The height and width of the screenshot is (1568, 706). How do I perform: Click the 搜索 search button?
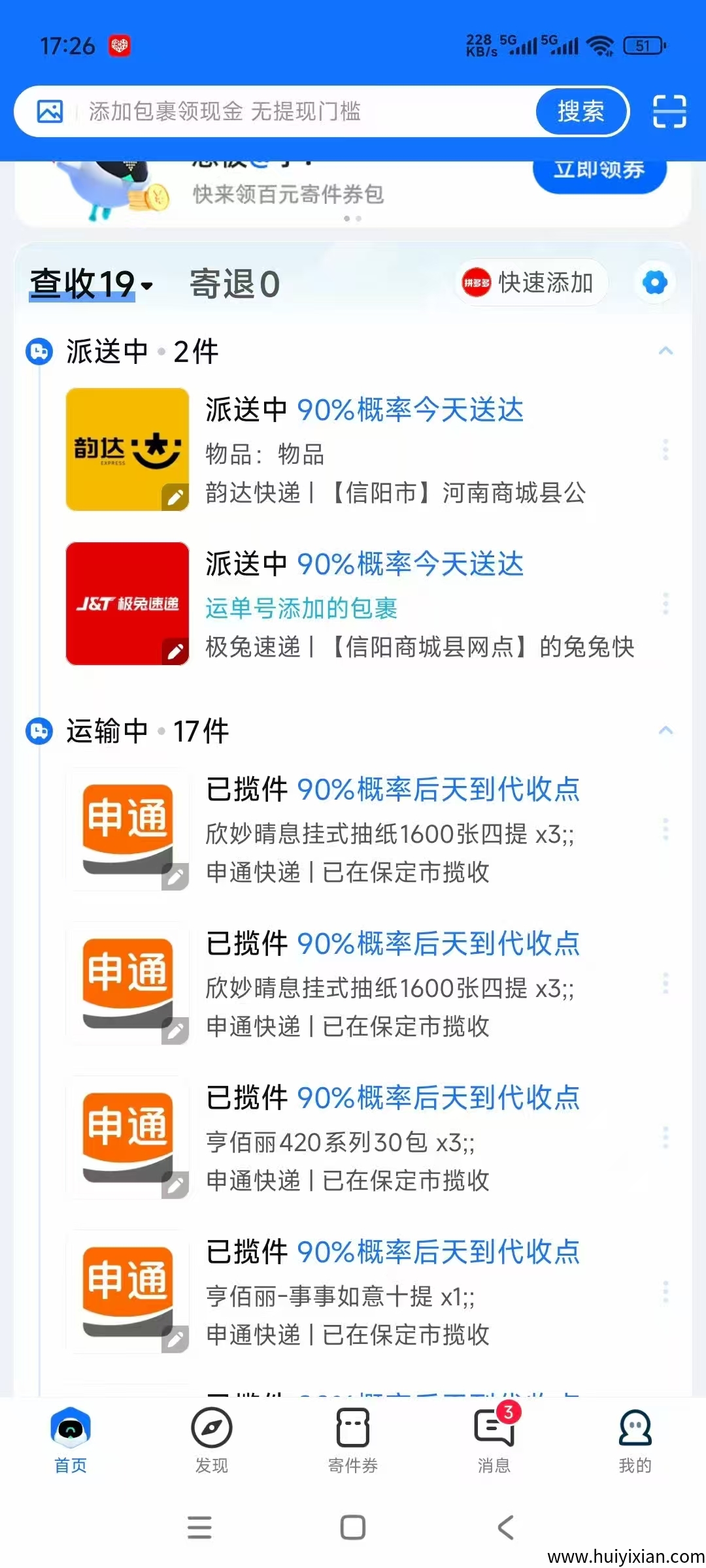point(580,111)
